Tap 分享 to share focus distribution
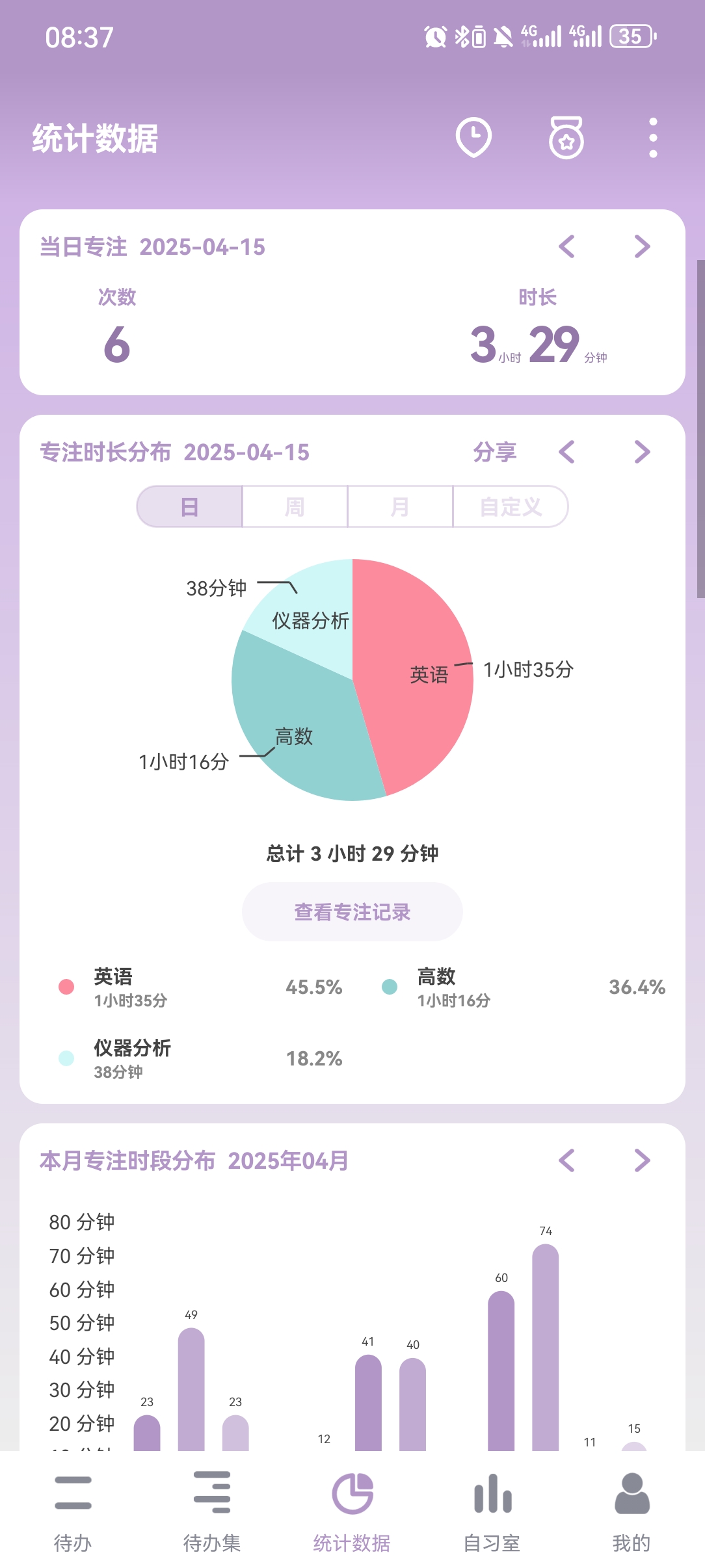705x1568 pixels. pyautogui.click(x=495, y=452)
